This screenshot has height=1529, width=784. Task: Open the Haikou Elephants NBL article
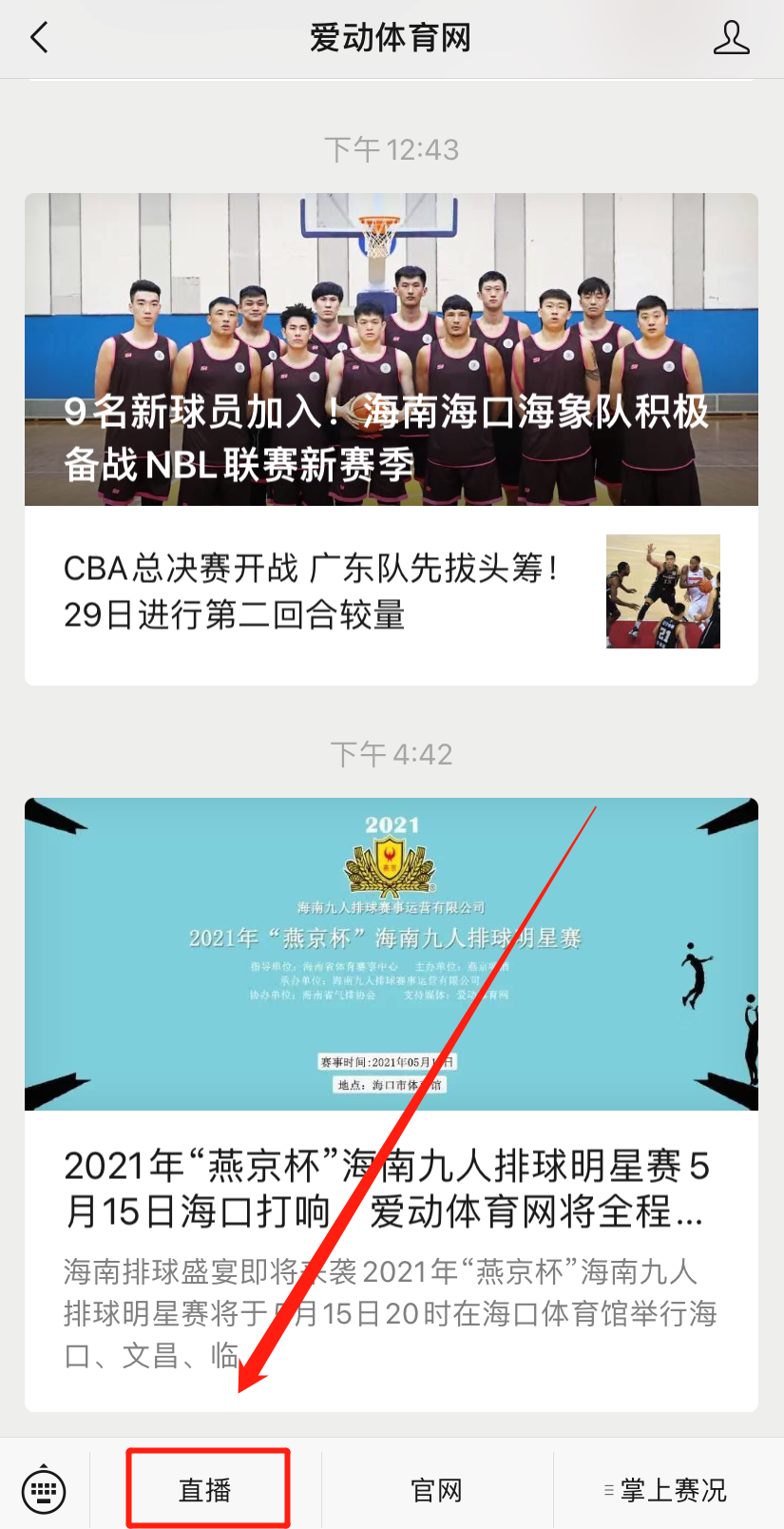(391, 349)
